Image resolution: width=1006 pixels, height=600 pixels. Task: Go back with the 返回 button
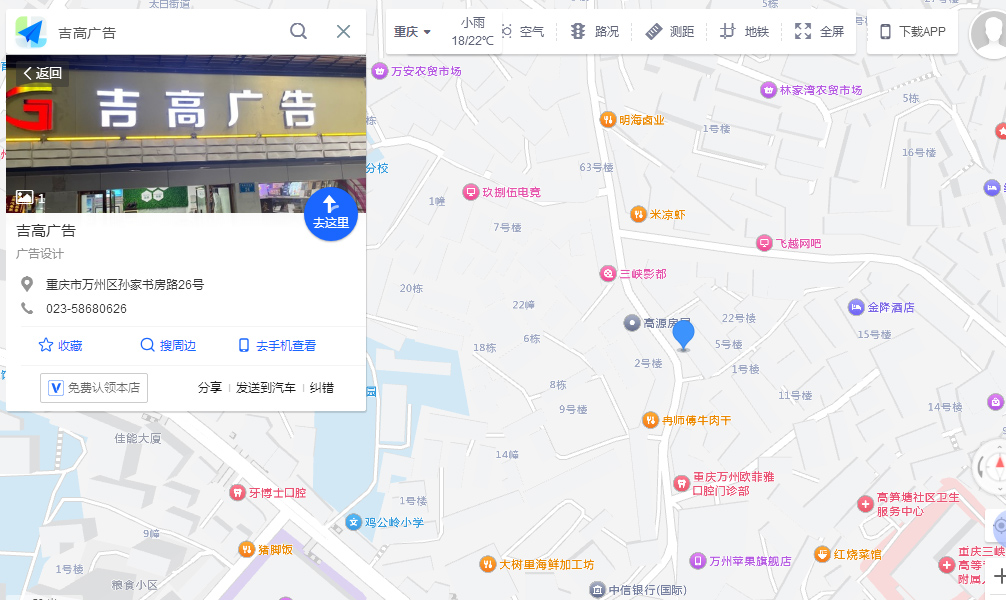42,73
